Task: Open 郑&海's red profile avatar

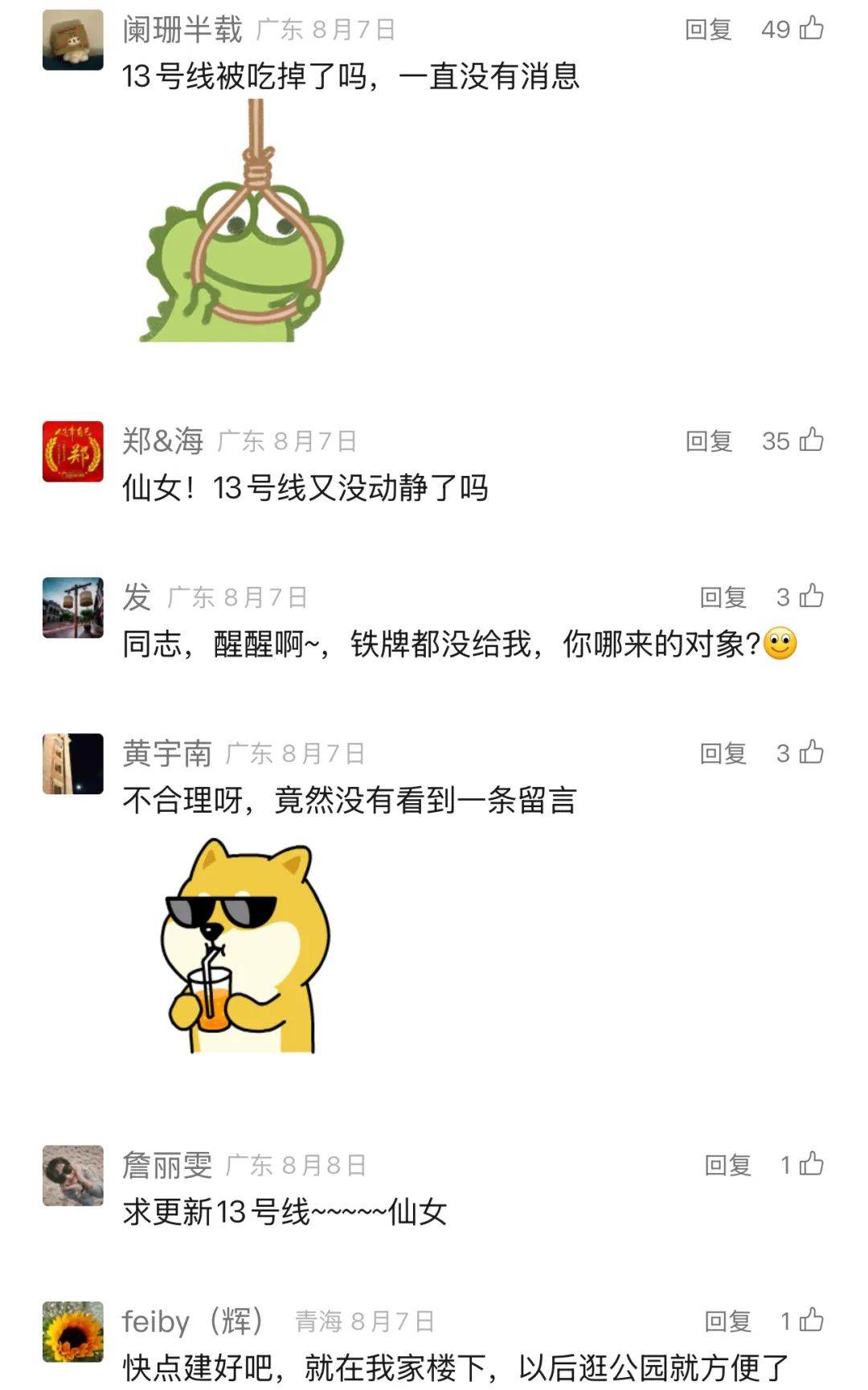Action: [73, 452]
